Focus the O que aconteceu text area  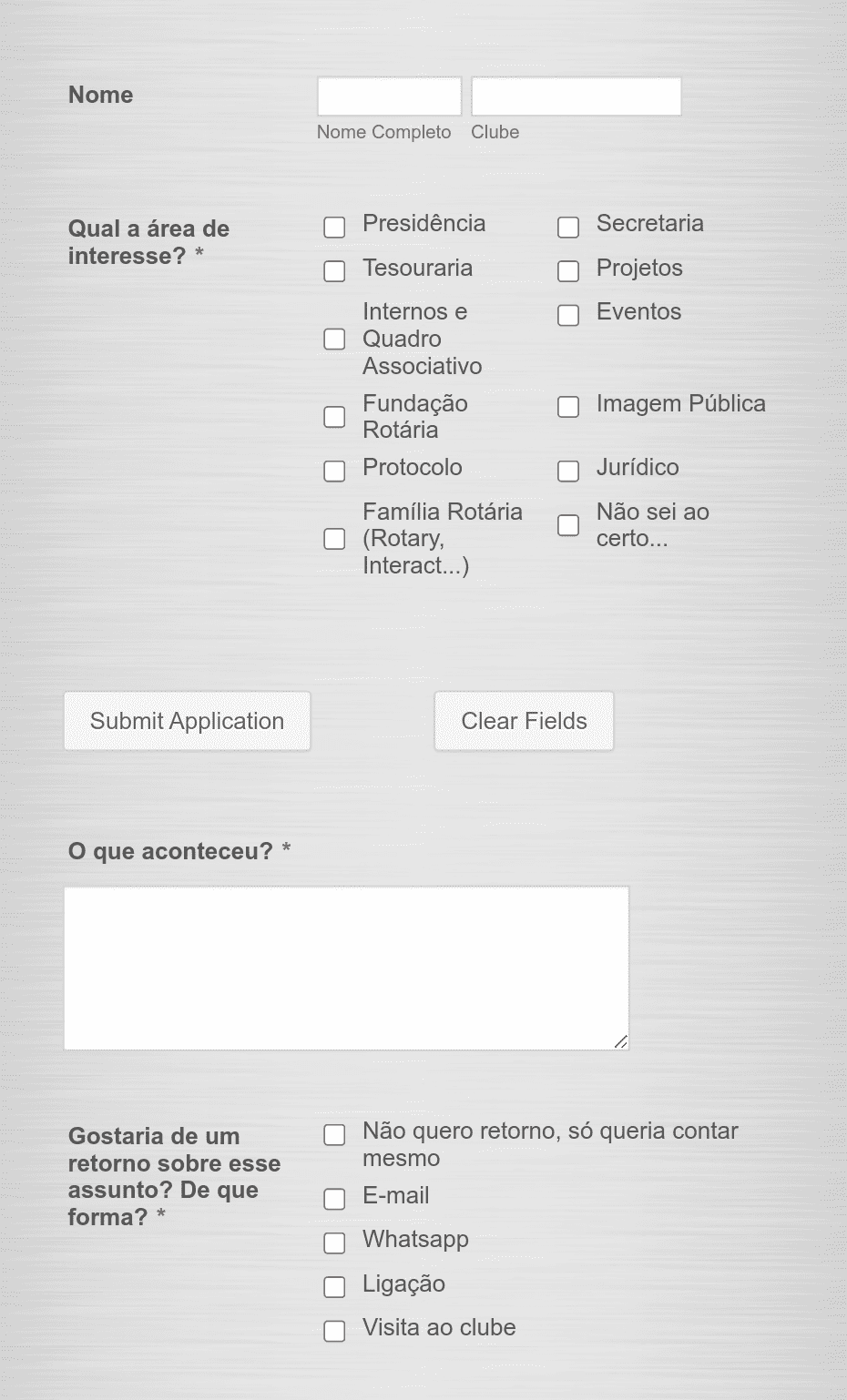point(347,969)
